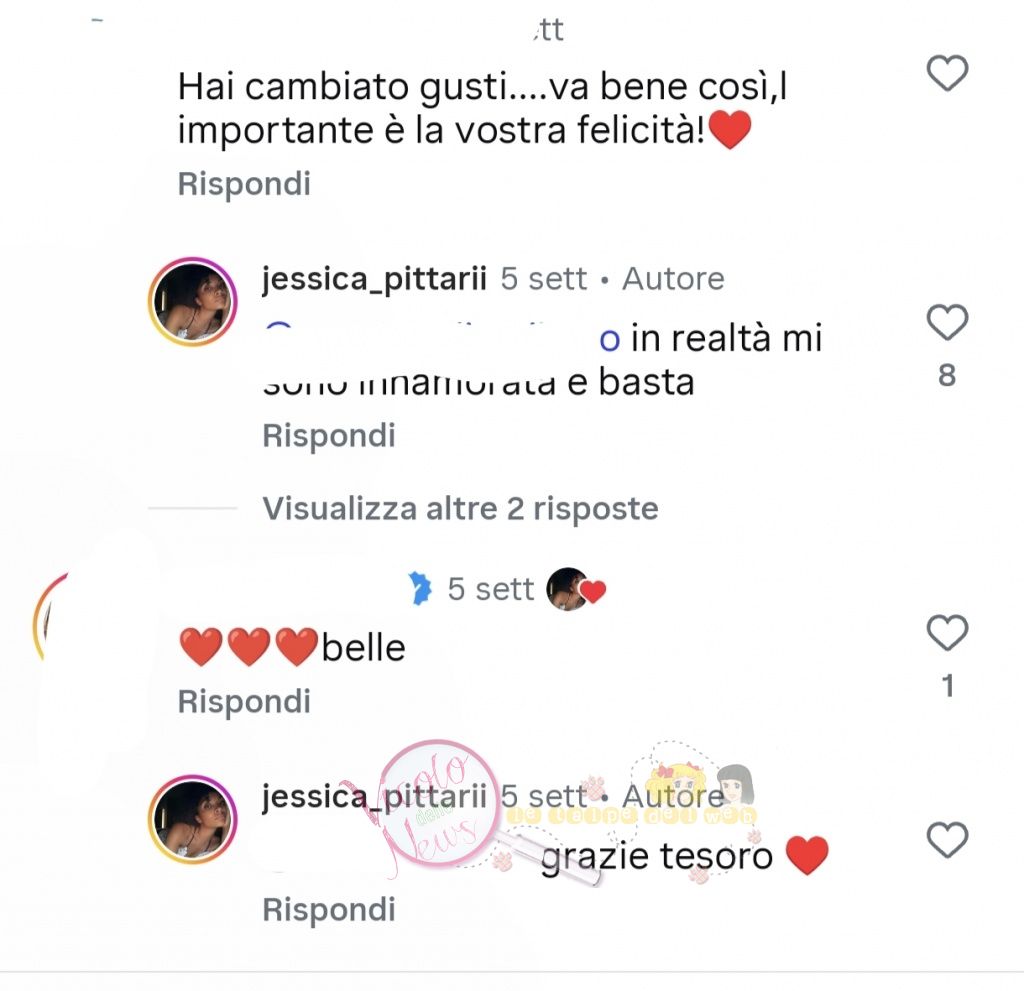The height and width of the screenshot is (991, 1024).
Task: Reply to the 'belle' comment
Action: tap(244, 702)
